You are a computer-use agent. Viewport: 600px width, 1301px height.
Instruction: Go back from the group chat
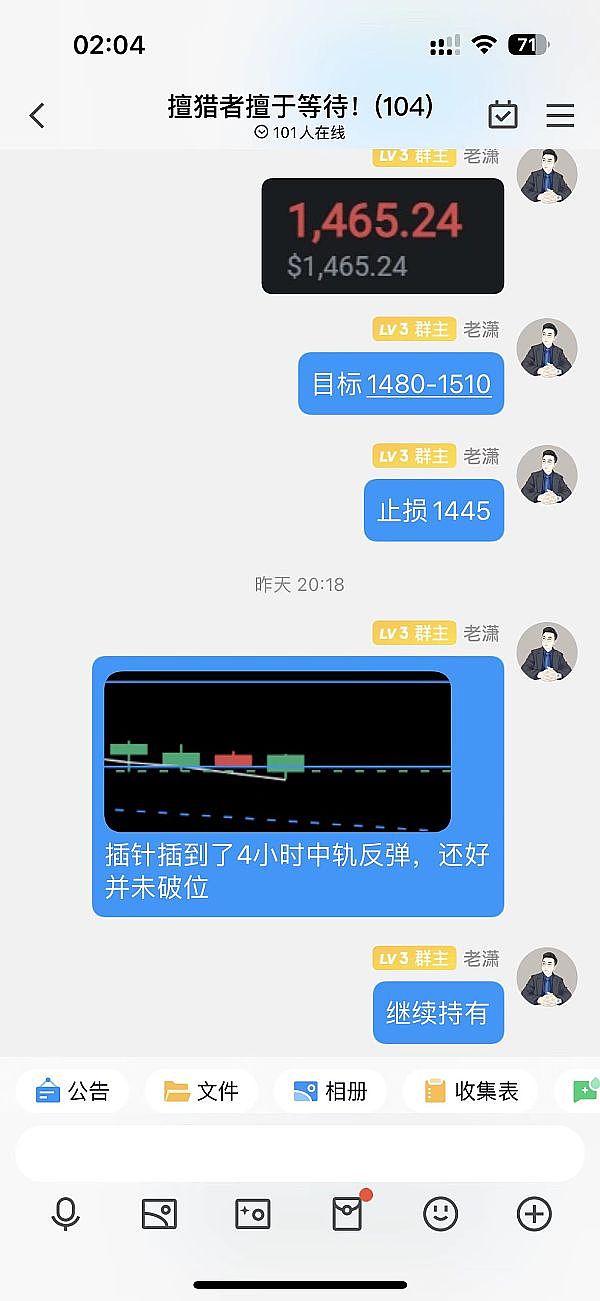click(x=37, y=116)
